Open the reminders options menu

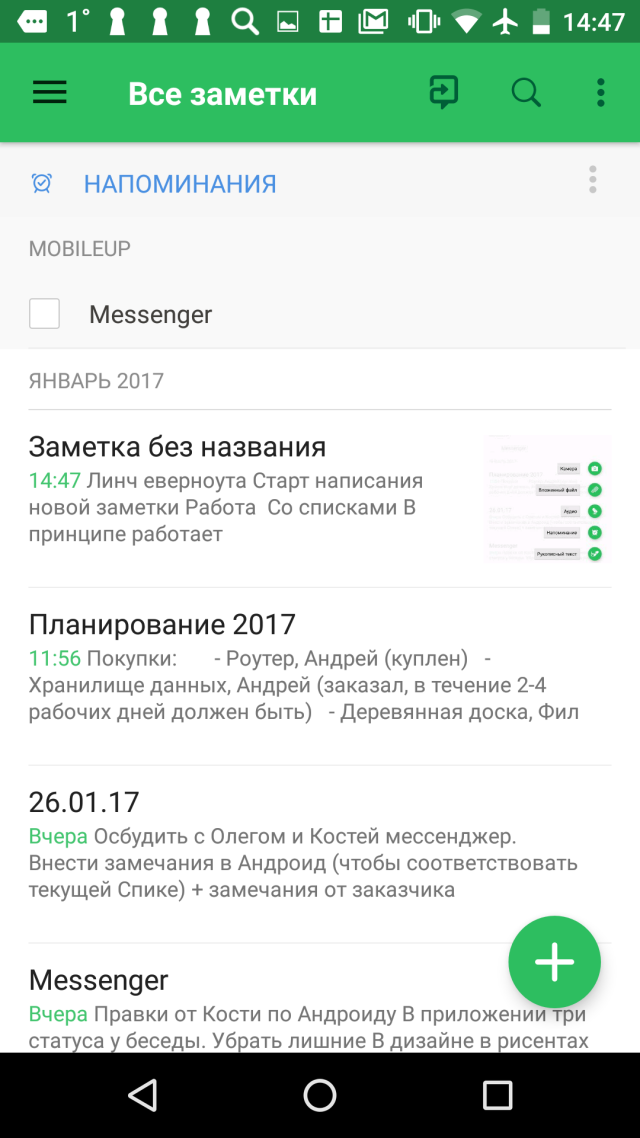point(593,180)
